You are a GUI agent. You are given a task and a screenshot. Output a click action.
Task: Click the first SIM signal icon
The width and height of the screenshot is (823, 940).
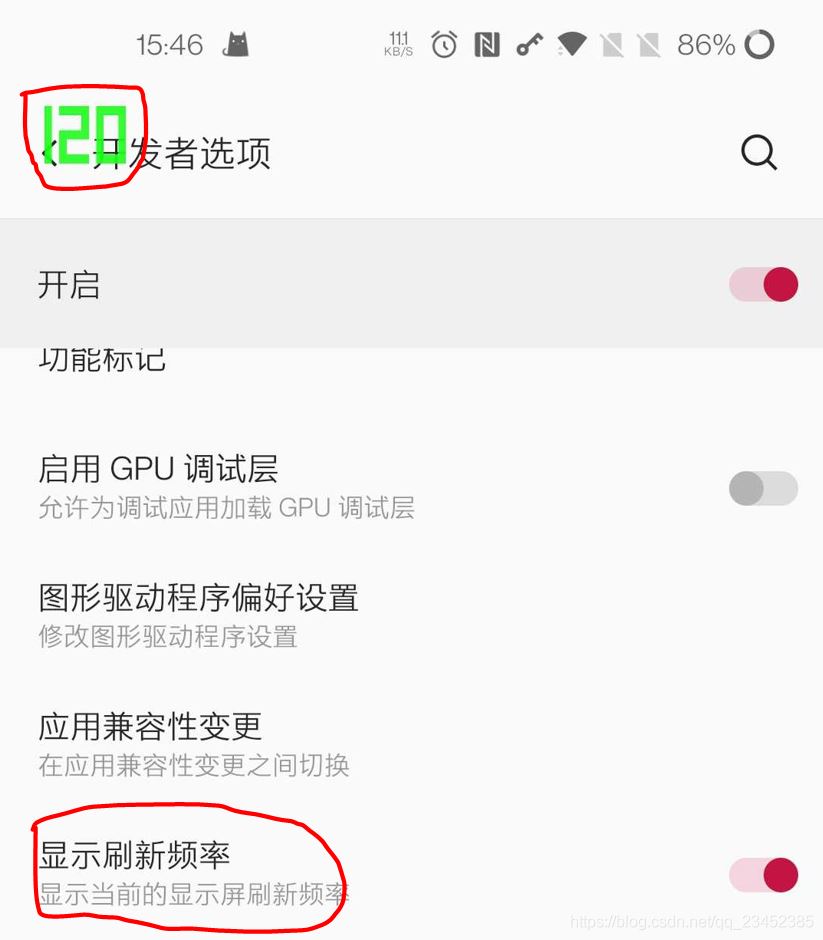[x=611, y=44]
